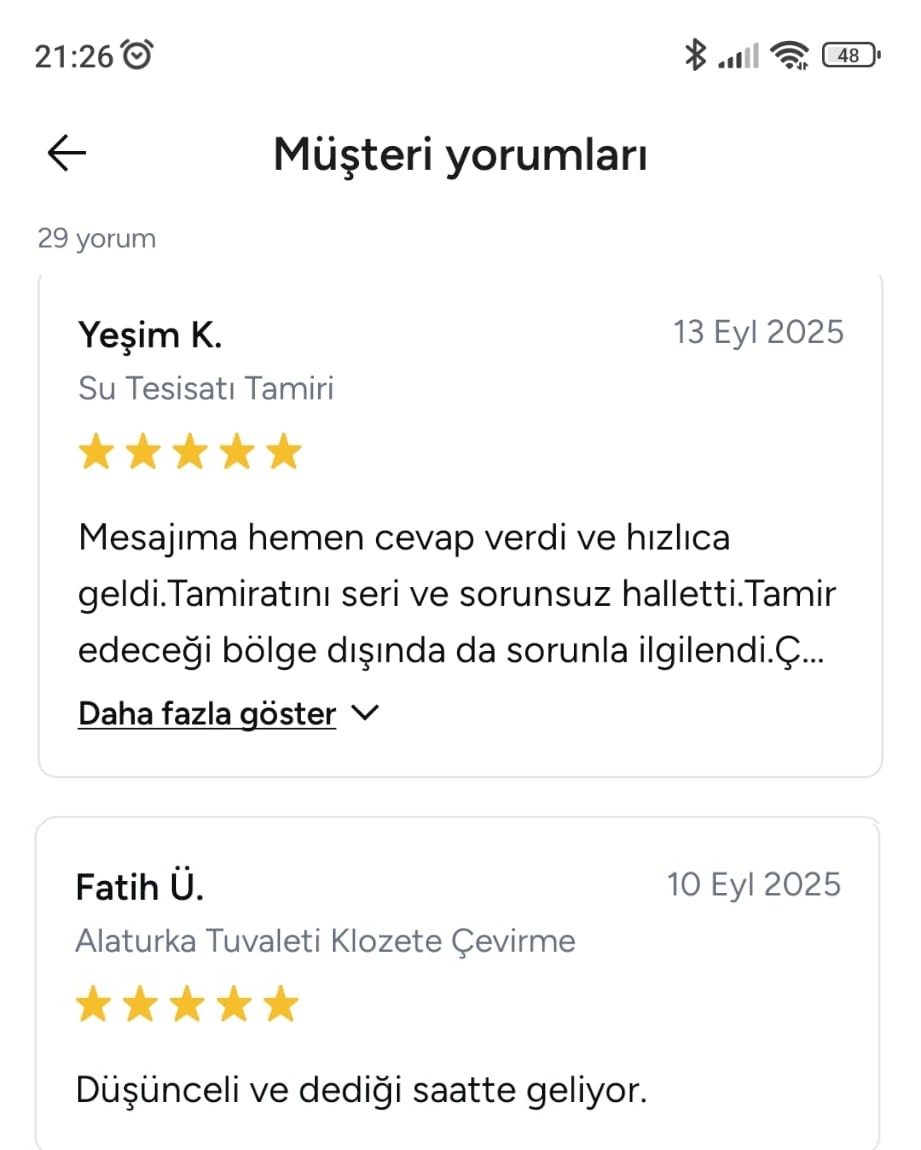Go back using the arrow icon
The width and height of the screenshot is (921, 1150).
[67, 153]
